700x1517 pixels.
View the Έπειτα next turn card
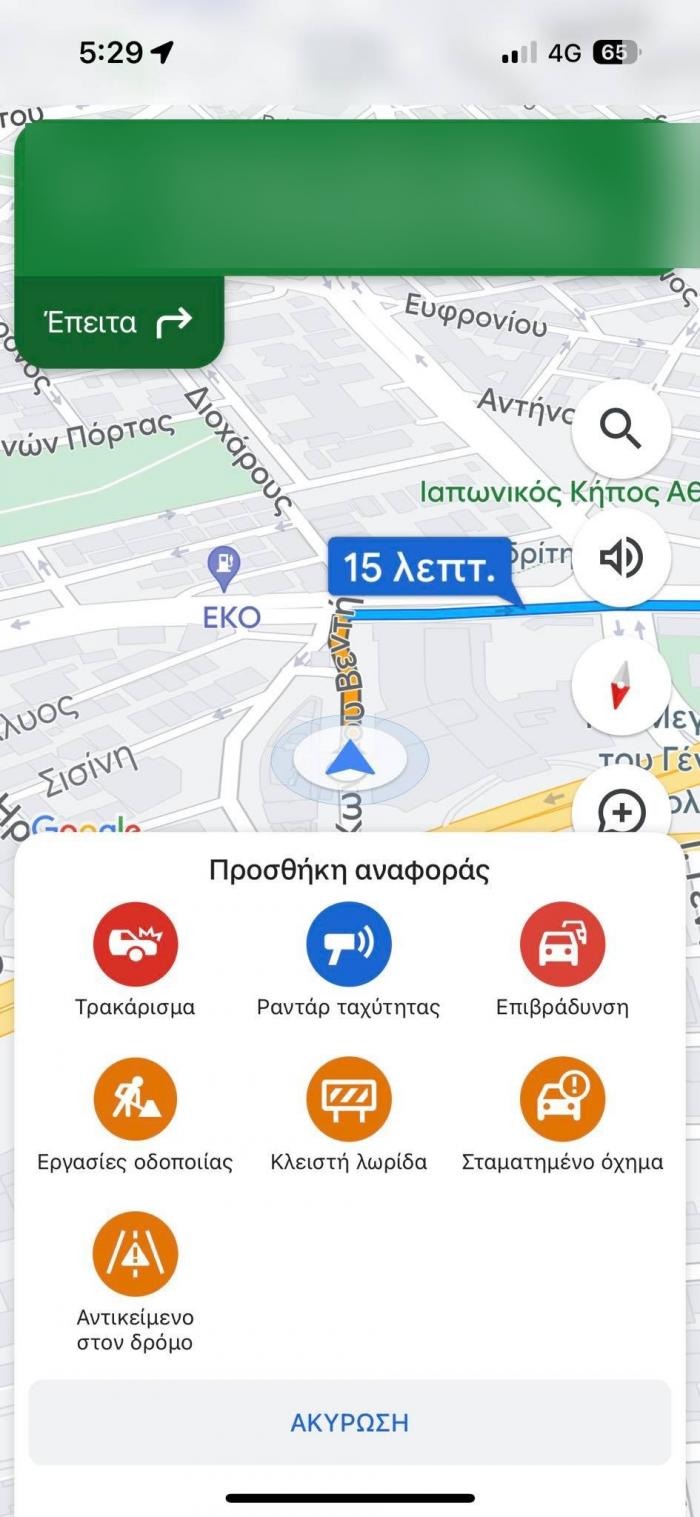point(118,322)
